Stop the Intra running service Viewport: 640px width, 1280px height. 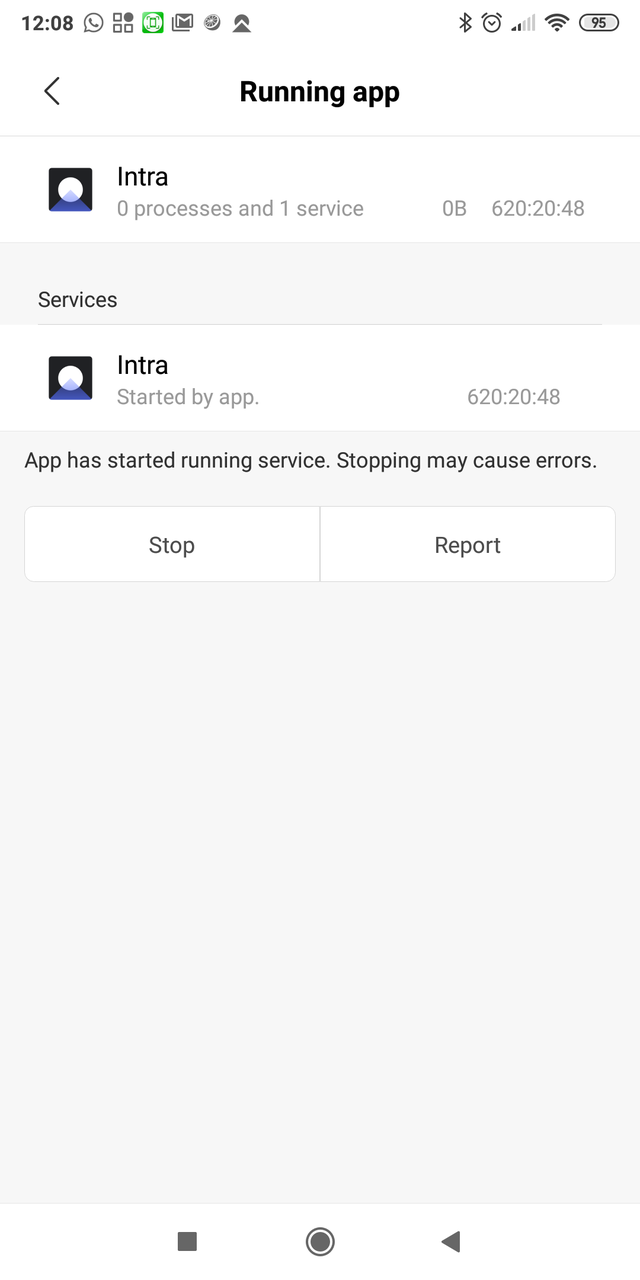point(172,544)
